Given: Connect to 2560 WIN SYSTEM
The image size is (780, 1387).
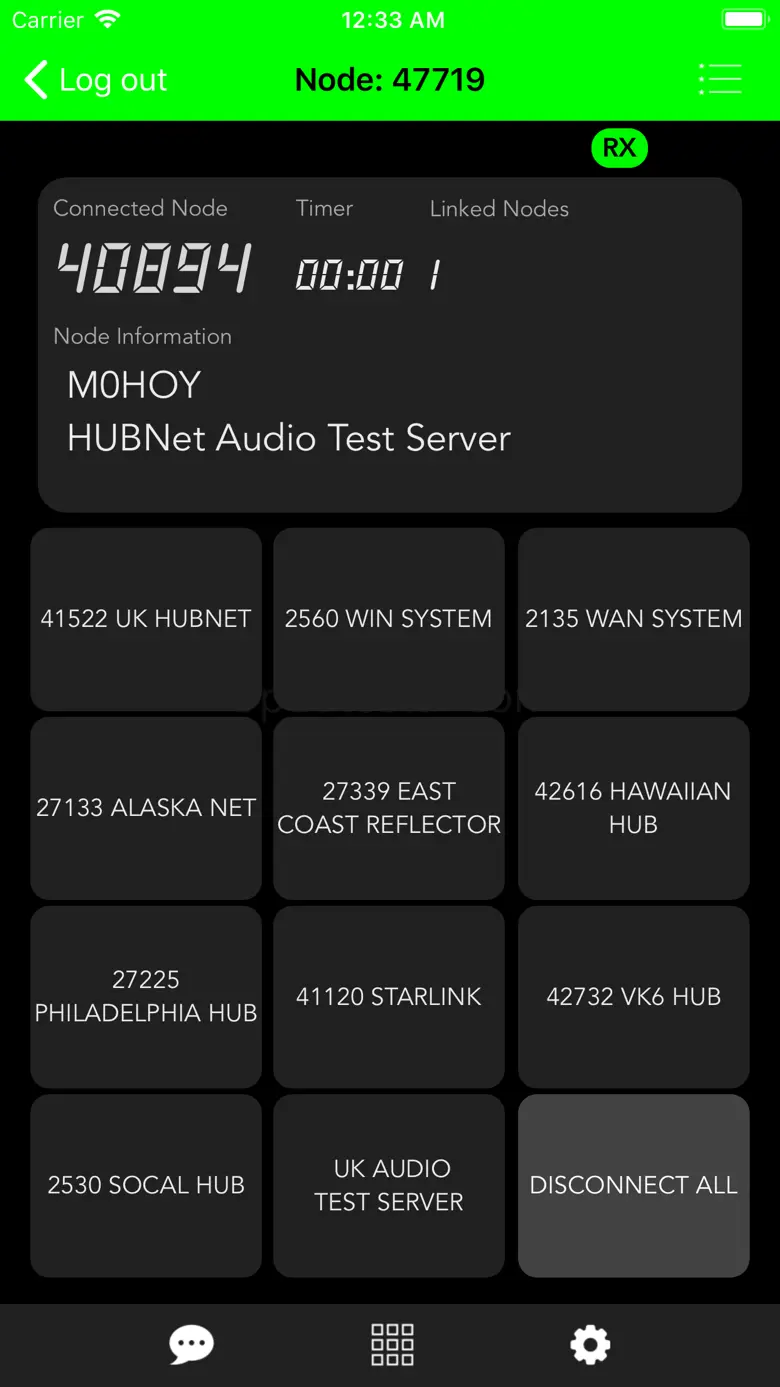Looking at the screenshot, I should (x=389, y=619).
